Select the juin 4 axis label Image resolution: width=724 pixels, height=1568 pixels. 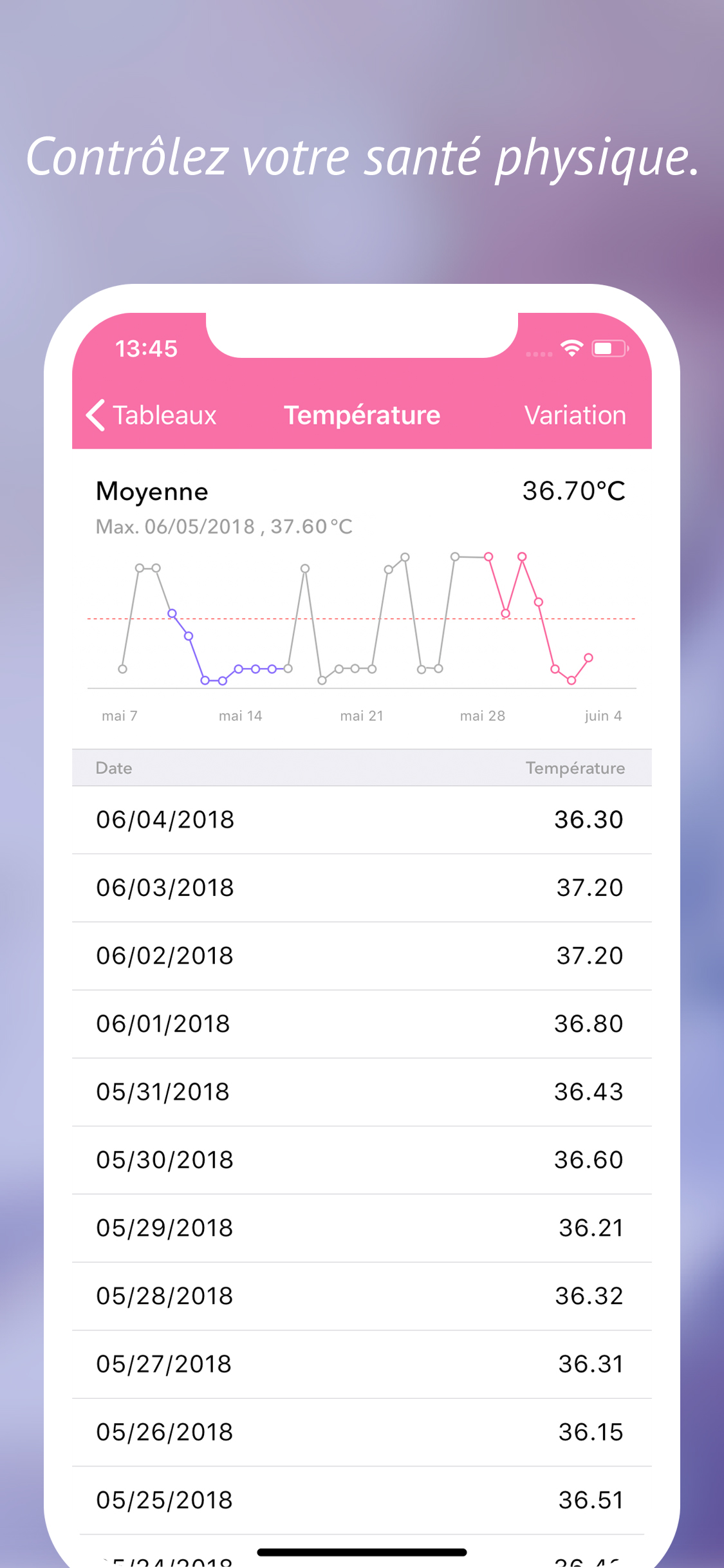(x=602, y=714)
